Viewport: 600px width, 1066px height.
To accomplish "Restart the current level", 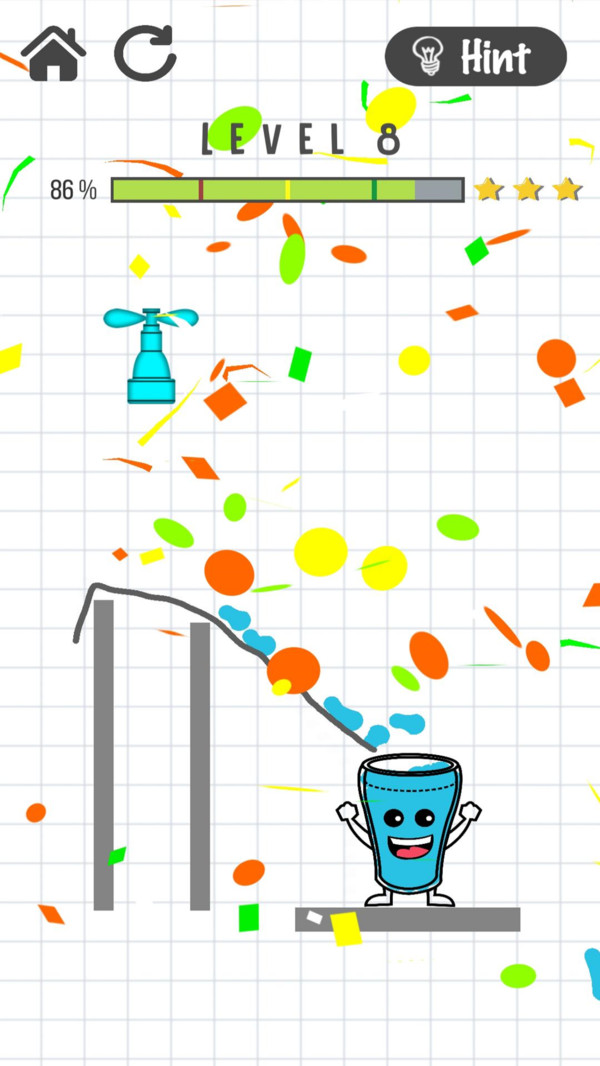I will pos(145,53).
